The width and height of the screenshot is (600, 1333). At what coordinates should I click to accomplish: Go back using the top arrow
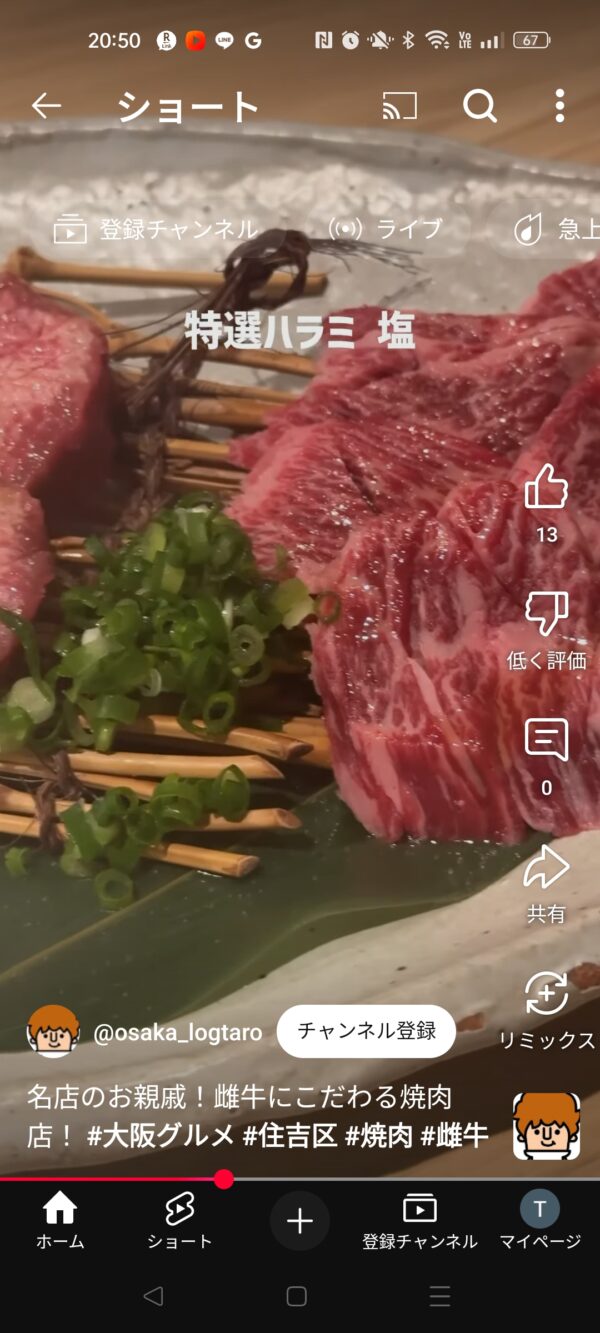point(46,106)
